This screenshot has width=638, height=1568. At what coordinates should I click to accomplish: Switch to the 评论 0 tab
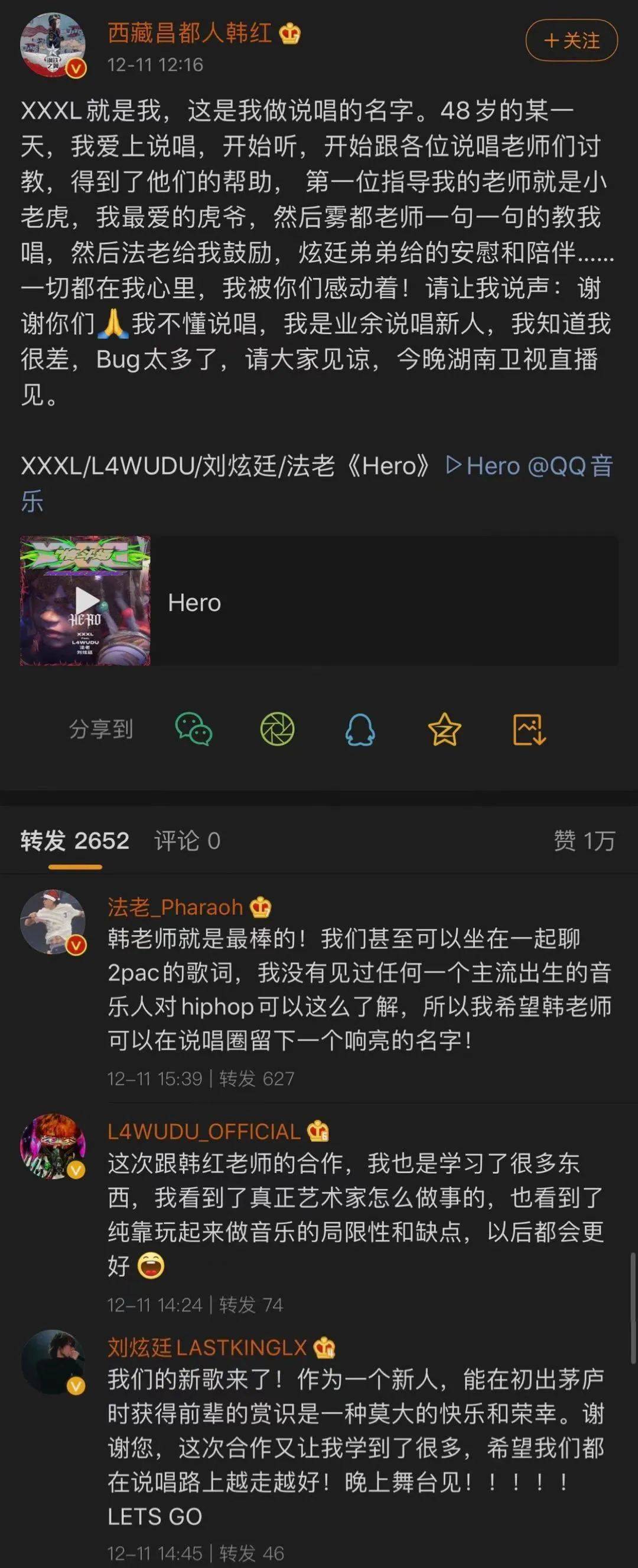[x=187, y=841]
